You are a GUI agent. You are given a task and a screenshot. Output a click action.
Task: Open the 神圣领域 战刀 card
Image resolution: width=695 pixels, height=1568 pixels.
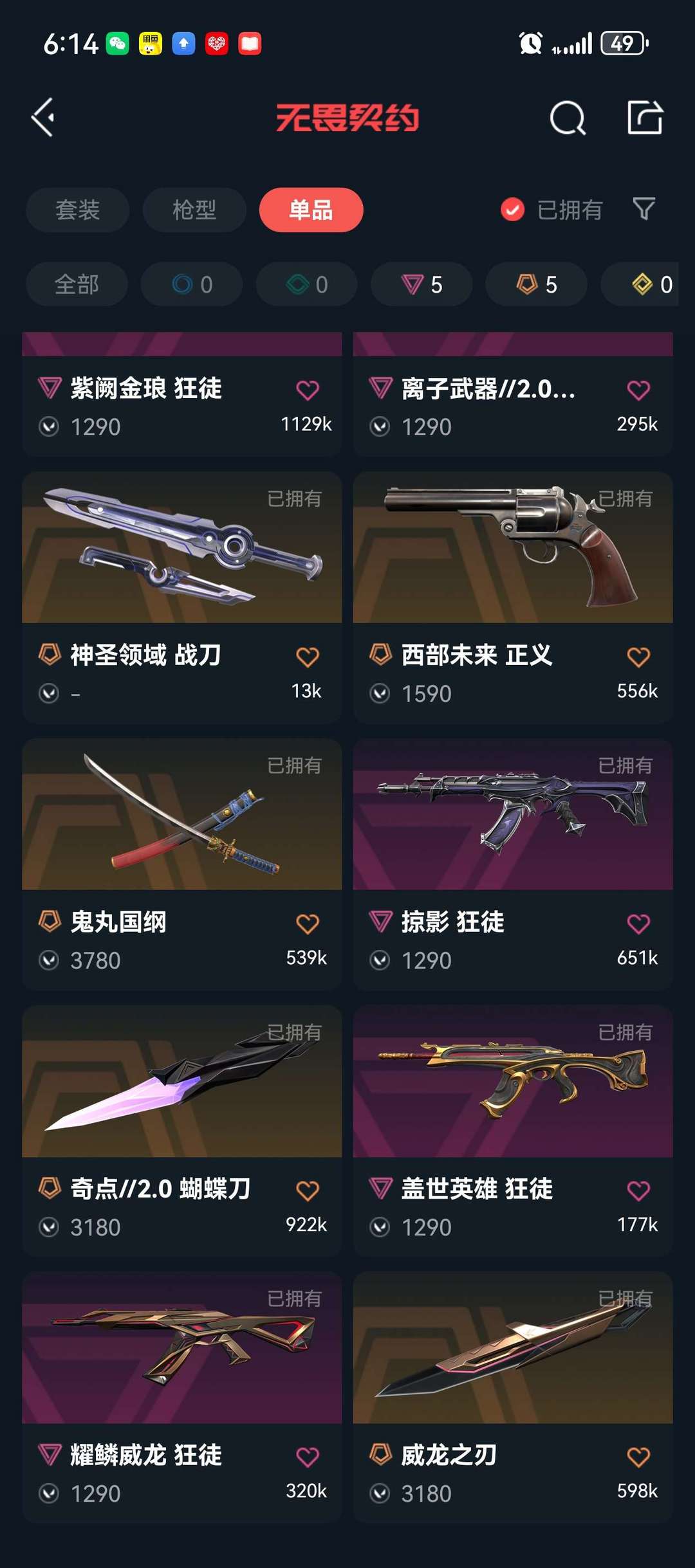(x=181, y=597)
